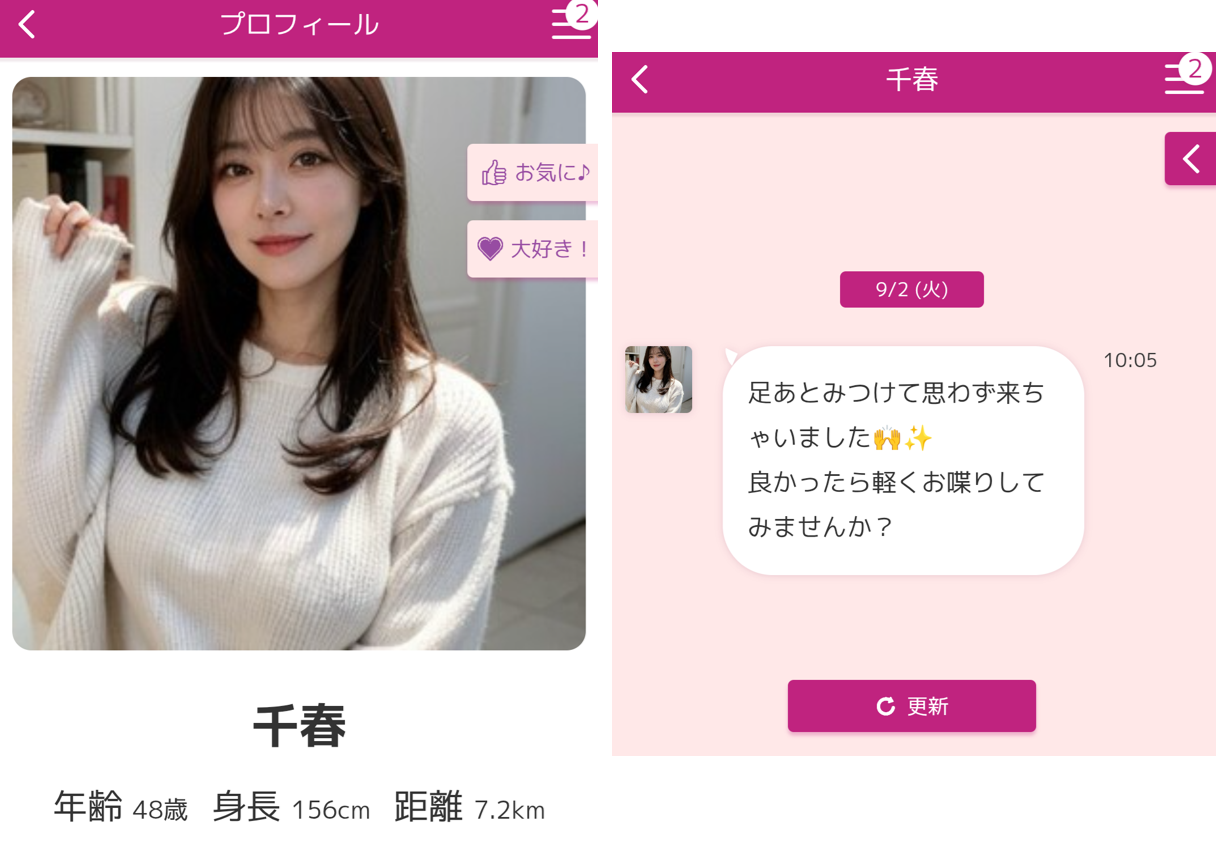
Task: Send a 大好き！ heart to 千春
Action: pyautogui.click(x=532, y=248)
